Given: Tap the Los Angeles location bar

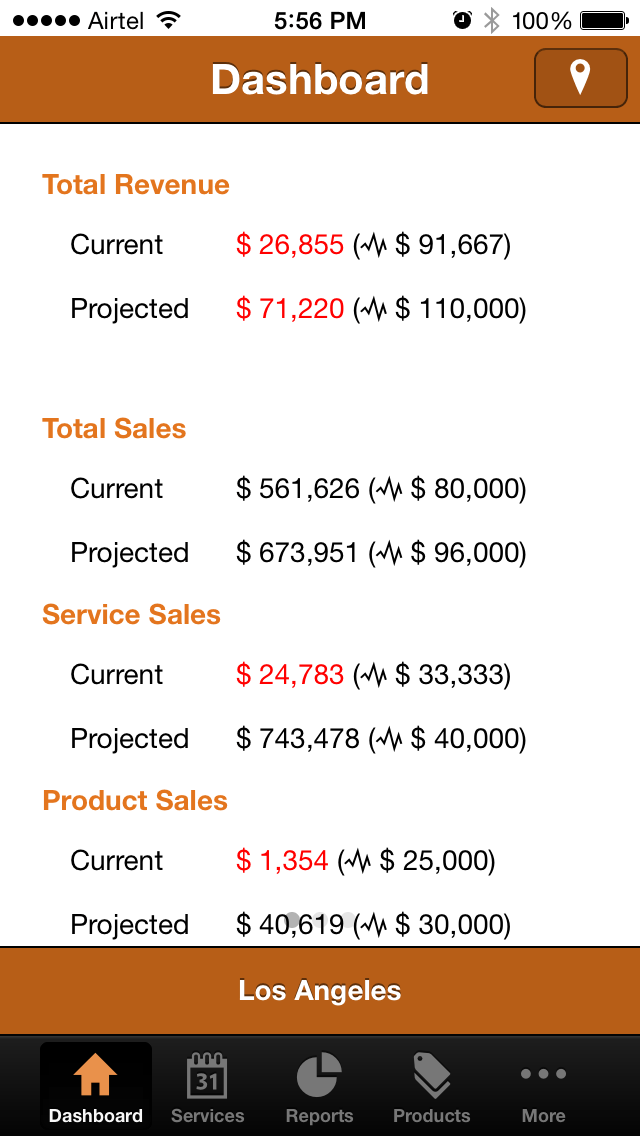Looking at the screenshot, I should tap(320, 991).
